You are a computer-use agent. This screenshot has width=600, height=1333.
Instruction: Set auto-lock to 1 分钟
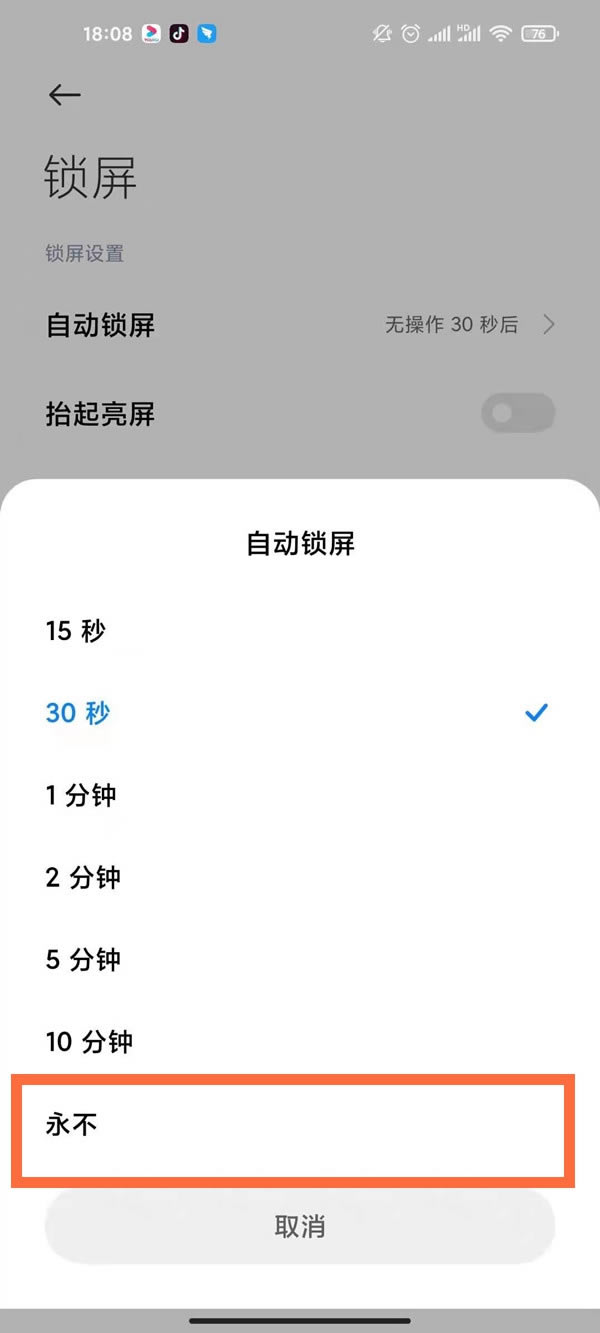tap(81, 795)
